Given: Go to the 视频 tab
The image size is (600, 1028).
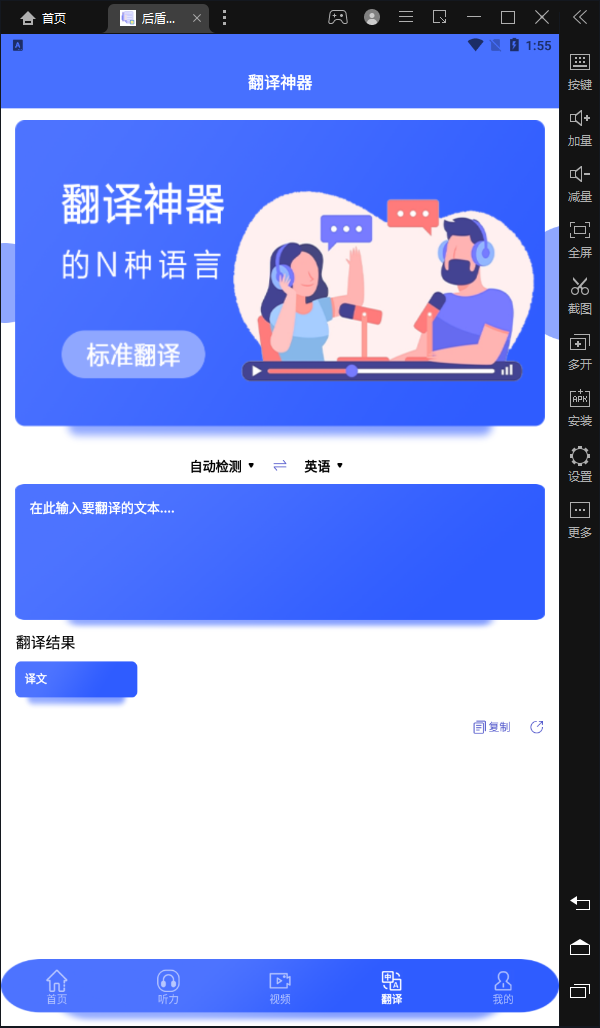Looking at the screenshot, I should pos(280,986).
